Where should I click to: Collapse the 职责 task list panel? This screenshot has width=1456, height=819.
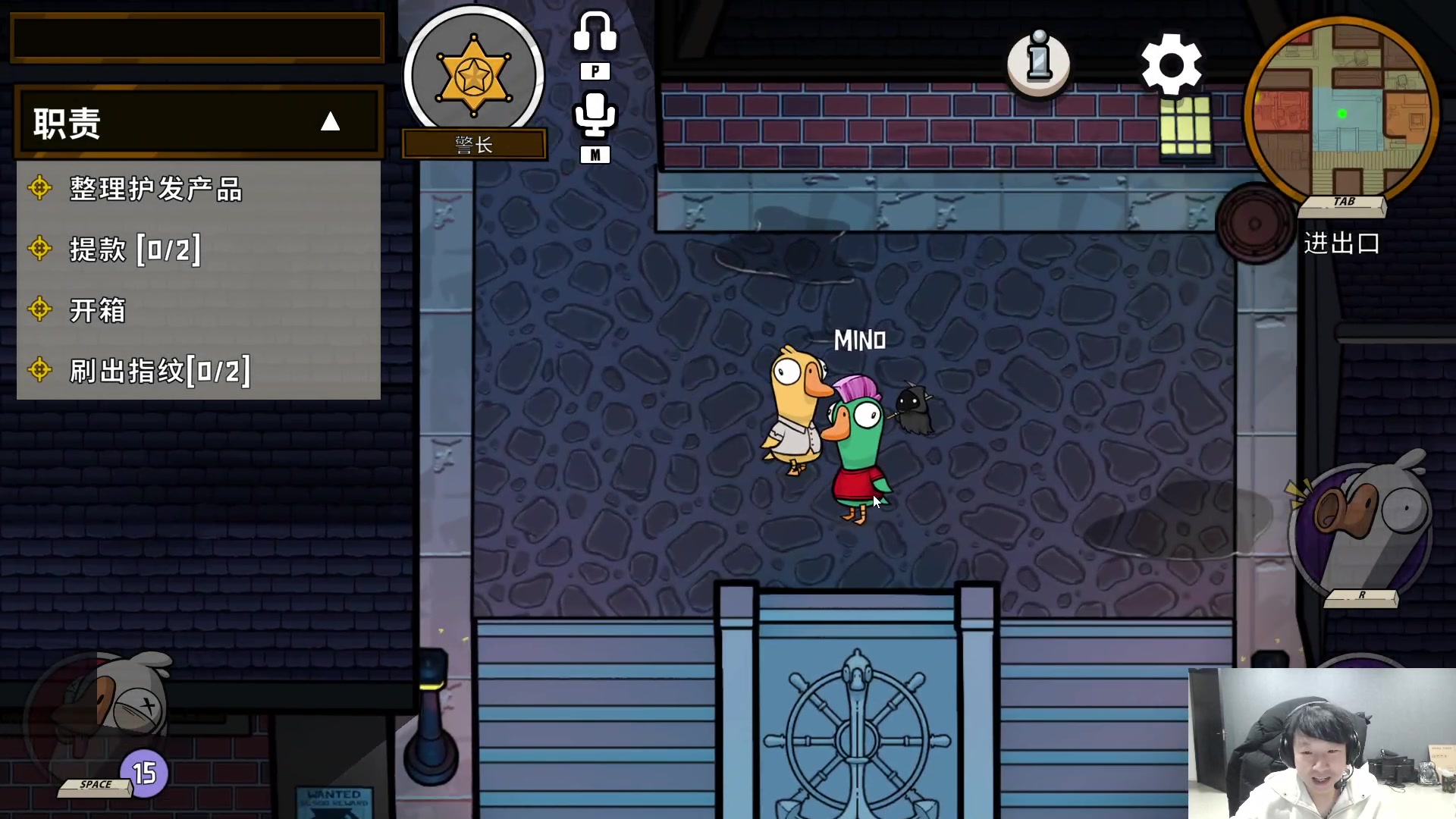pos(330,122)
